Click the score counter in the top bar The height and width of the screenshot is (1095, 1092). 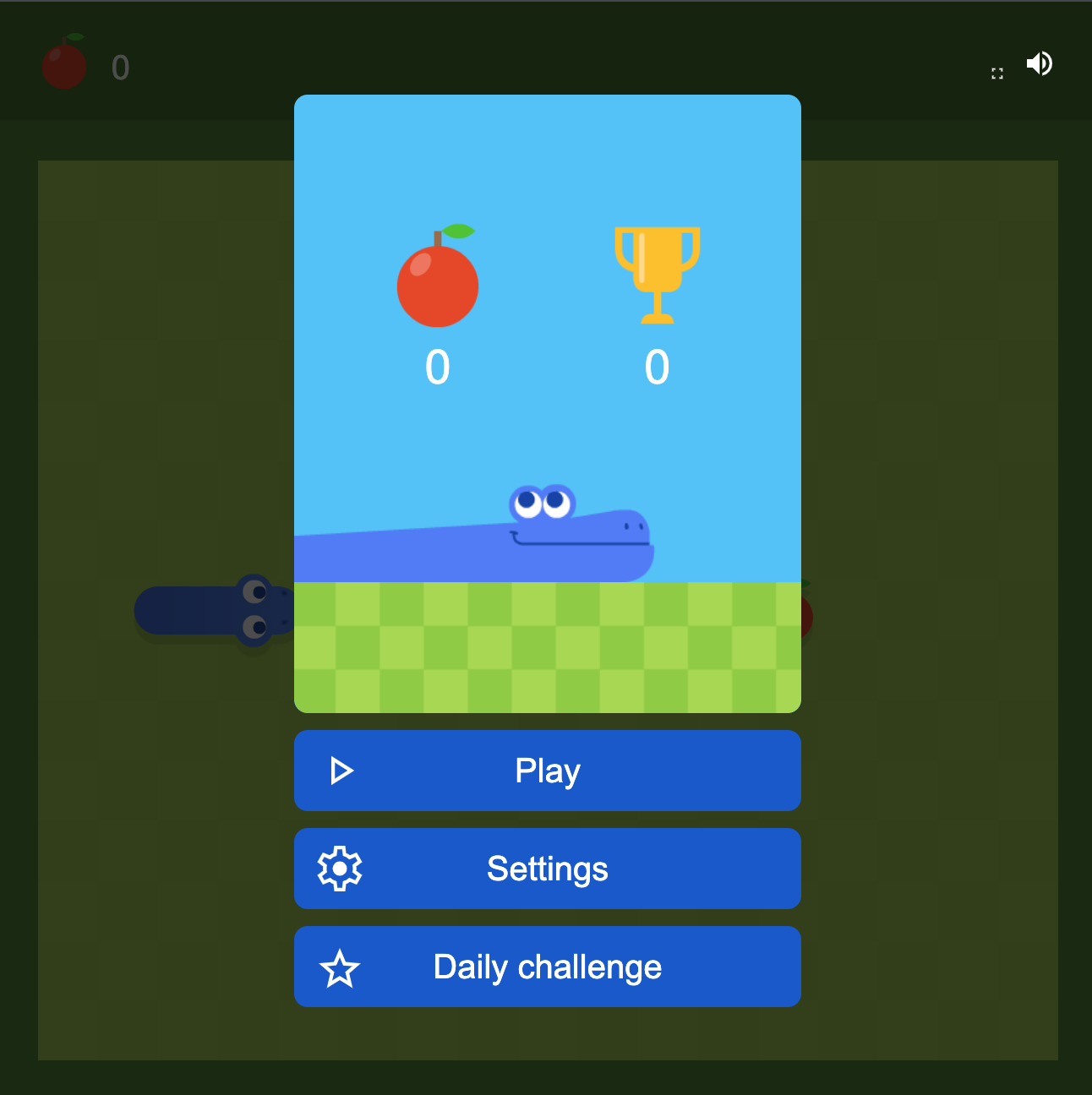tap(120, 68)
